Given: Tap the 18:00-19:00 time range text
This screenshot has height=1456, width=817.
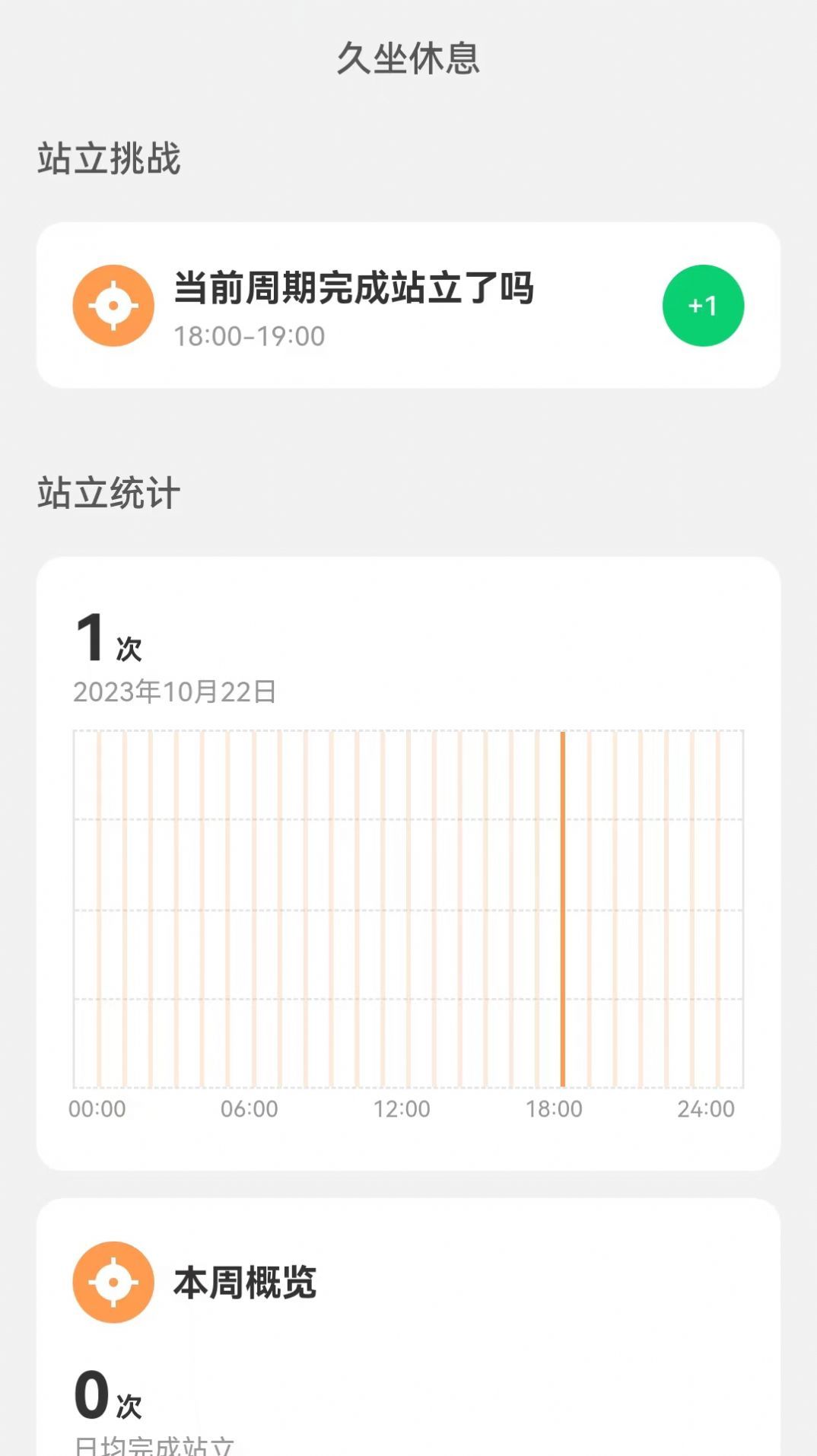Looking at the screenshot, I should click(250, 335).
